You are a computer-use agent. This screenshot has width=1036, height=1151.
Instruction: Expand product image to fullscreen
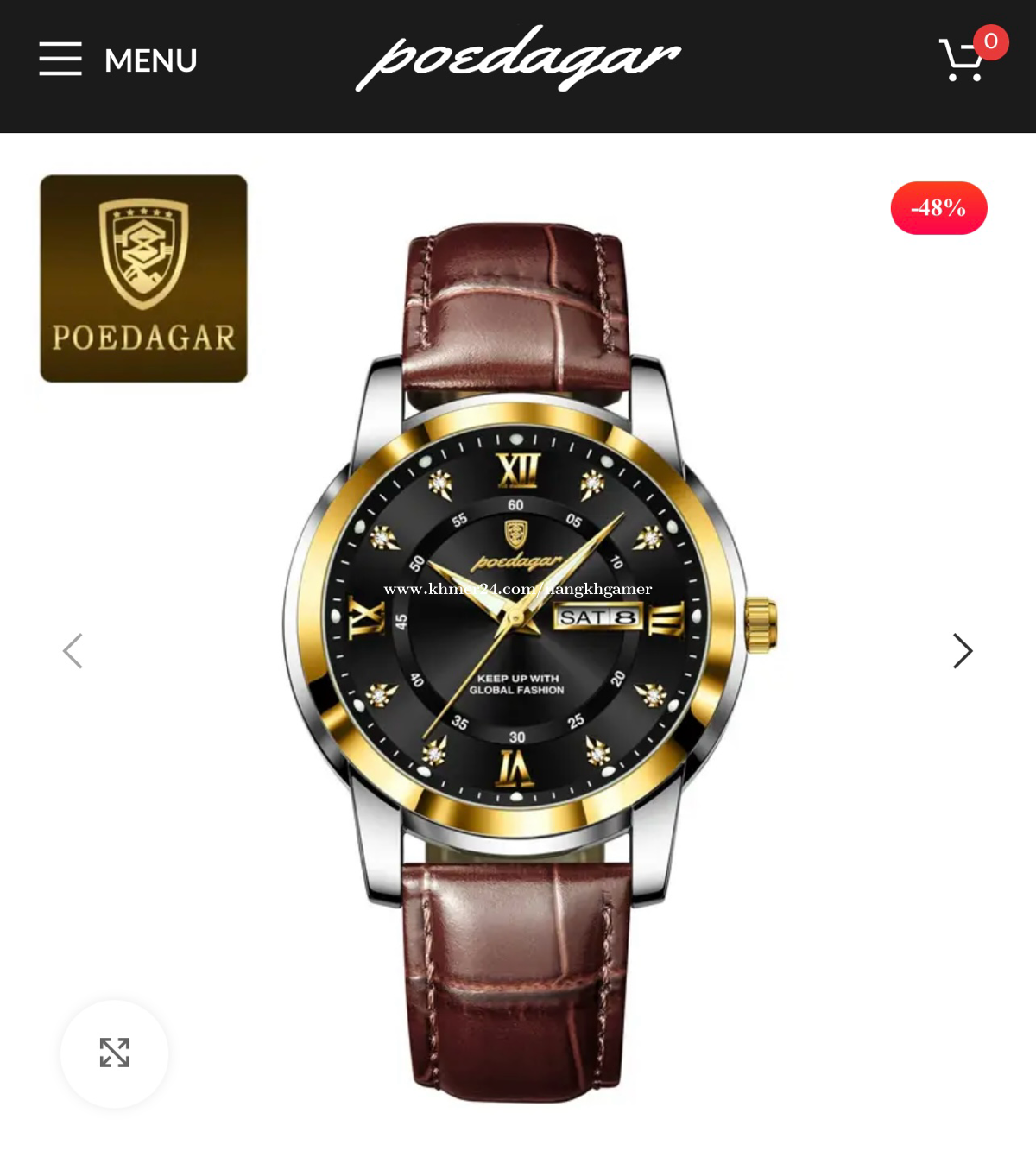(x=114, y=1053)
